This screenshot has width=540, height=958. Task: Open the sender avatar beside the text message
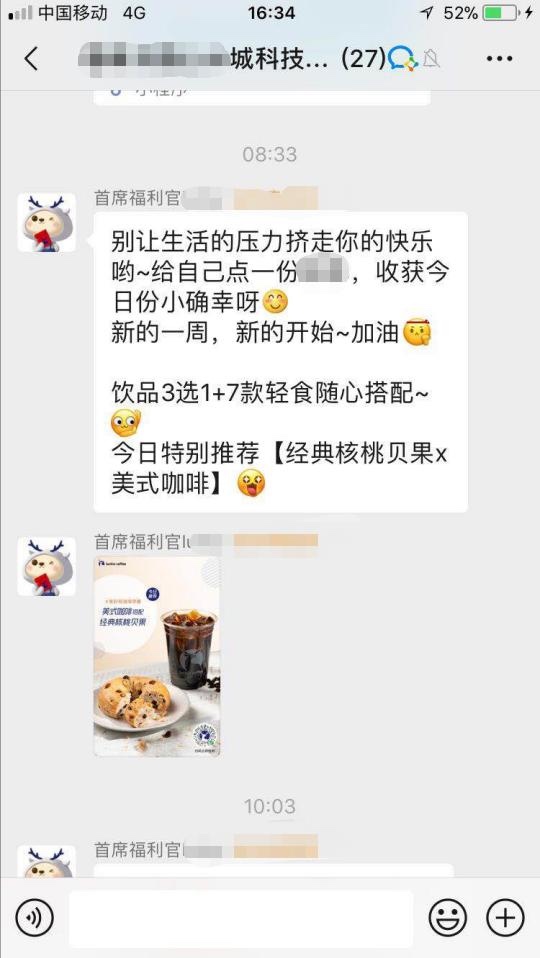pyautogui.click(x=47, y=223)
